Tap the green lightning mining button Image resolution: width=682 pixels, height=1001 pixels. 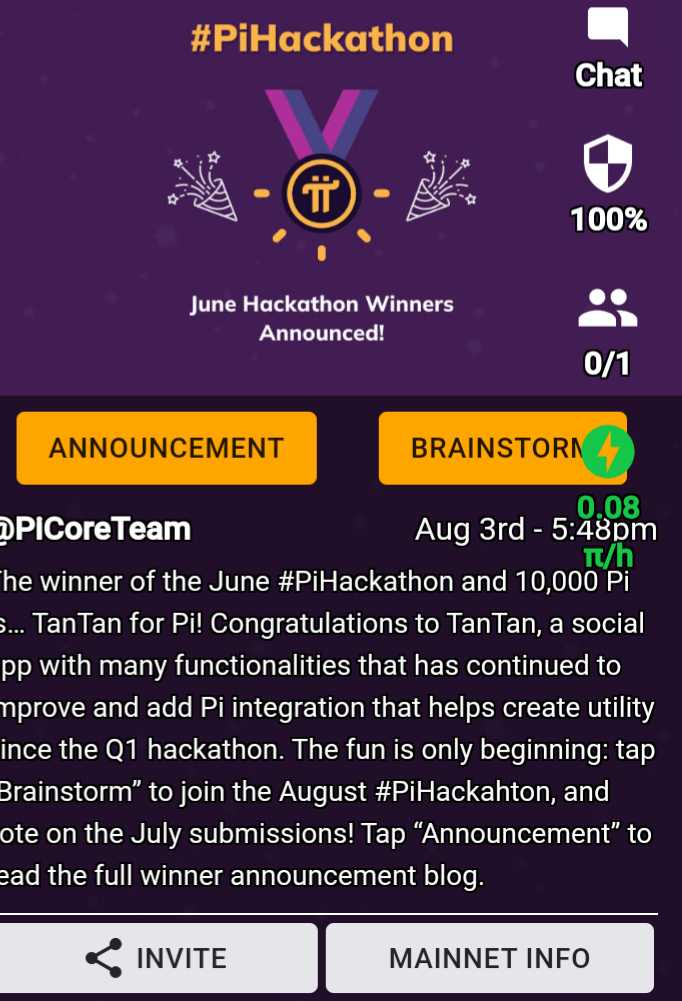pos(608,452)
